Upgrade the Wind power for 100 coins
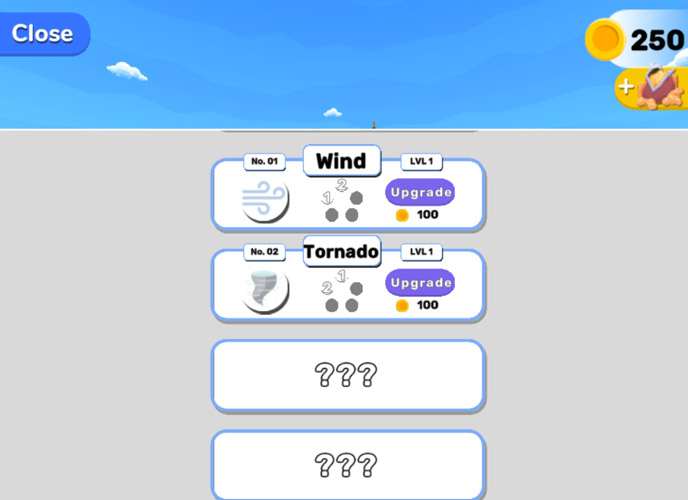This screenshot has width=688, height=500. [420, 192]
